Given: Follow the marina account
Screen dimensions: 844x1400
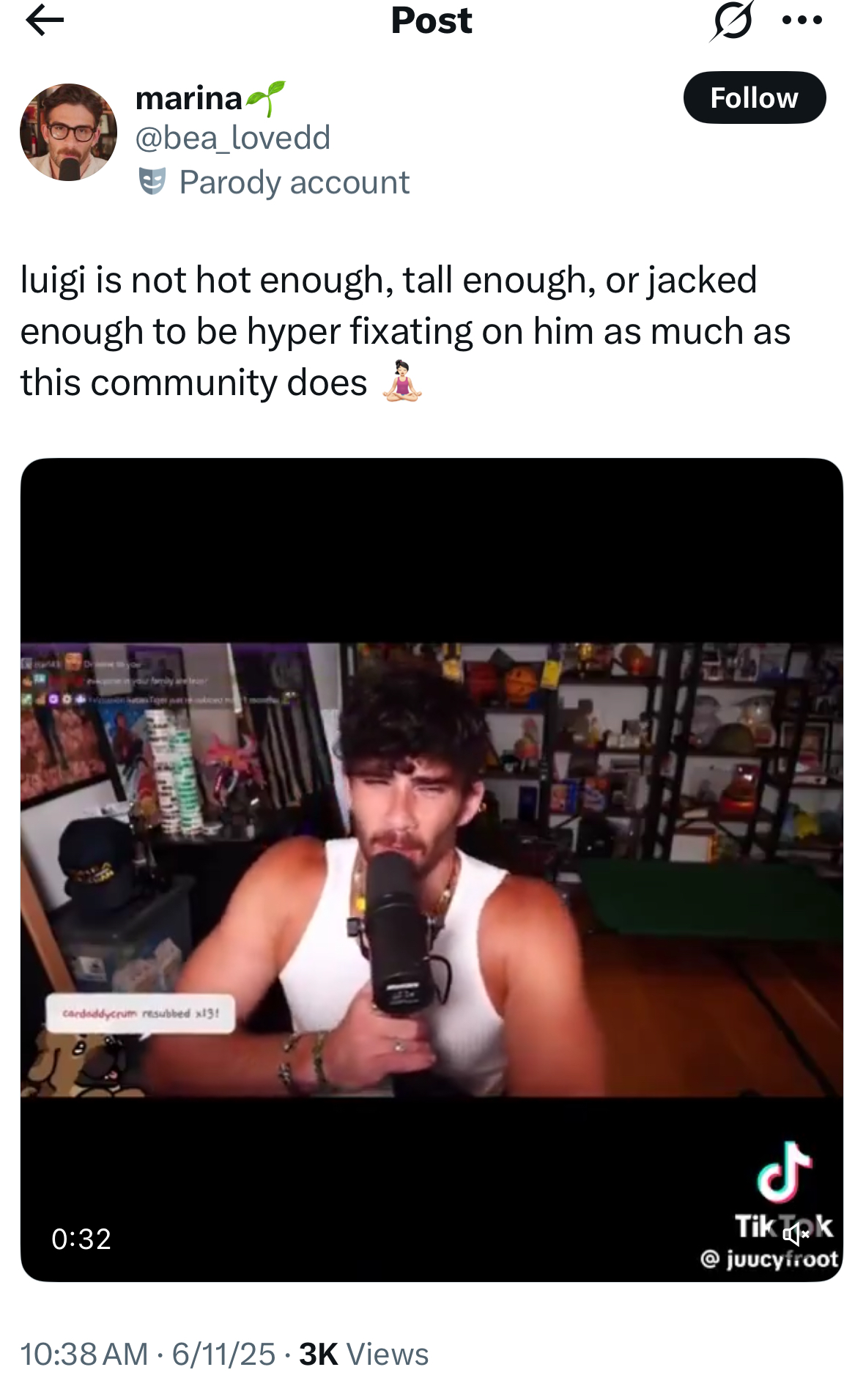Looking at the screenshot, I should click(x=754, y=97).
